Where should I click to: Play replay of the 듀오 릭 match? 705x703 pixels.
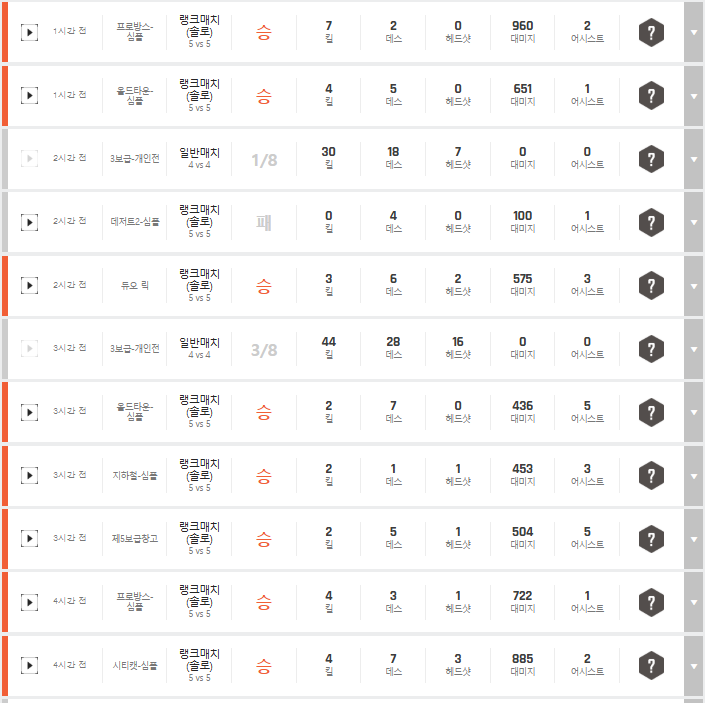(29, 285)
